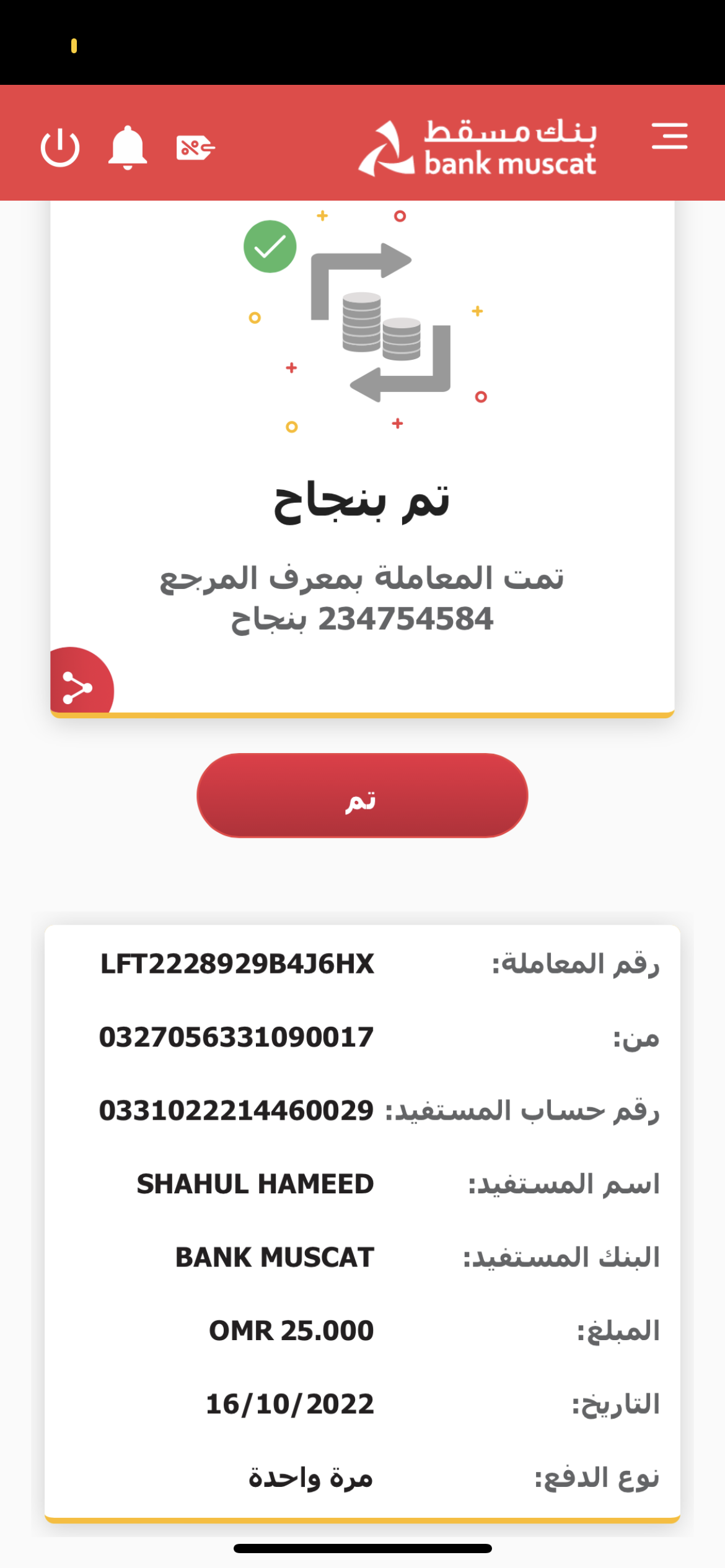Tap the red تم done button
The width and height of the screenshot is (725, 1568).
[x=362, y=796]
